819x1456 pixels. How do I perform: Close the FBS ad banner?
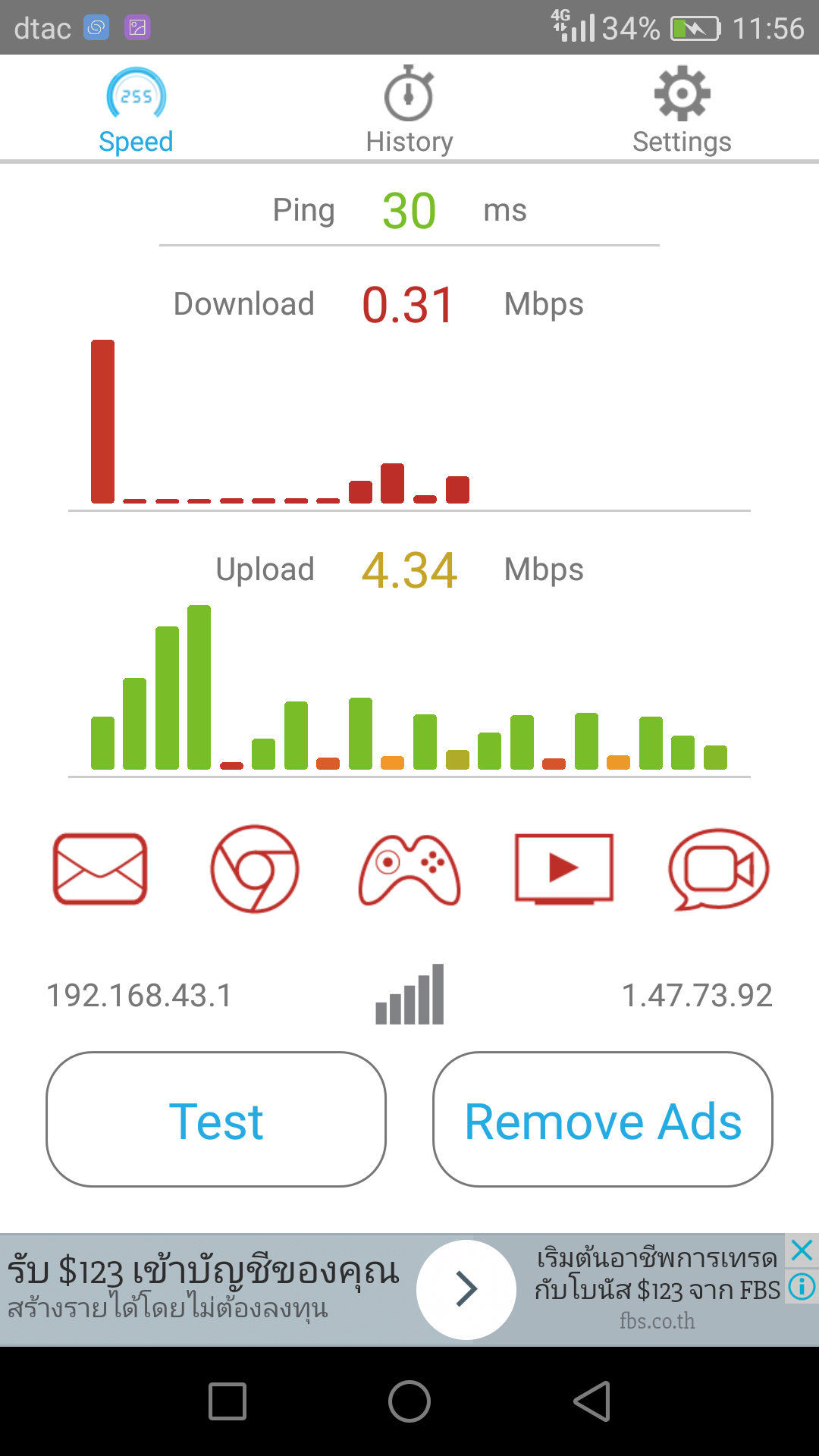pos(802,1250)
